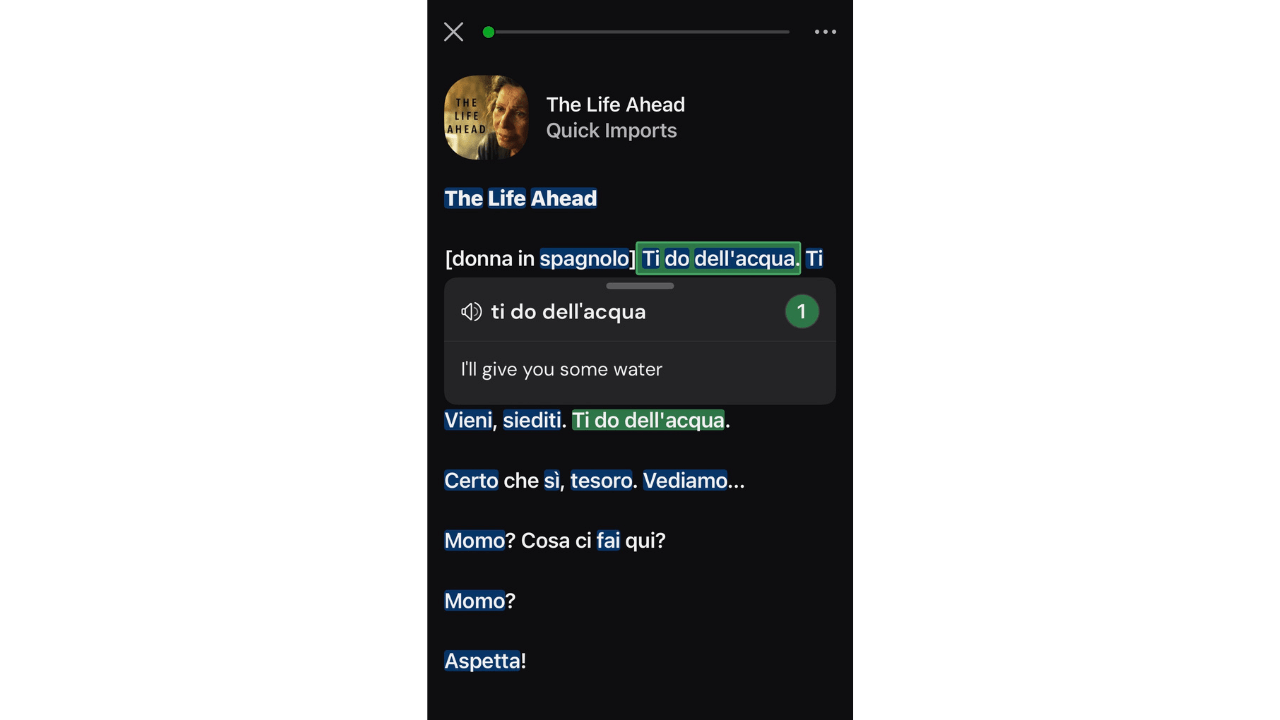The width and height of the screenshot is (1280, 720).
Task: Look up the word tesoro
Action: point(601,481)
